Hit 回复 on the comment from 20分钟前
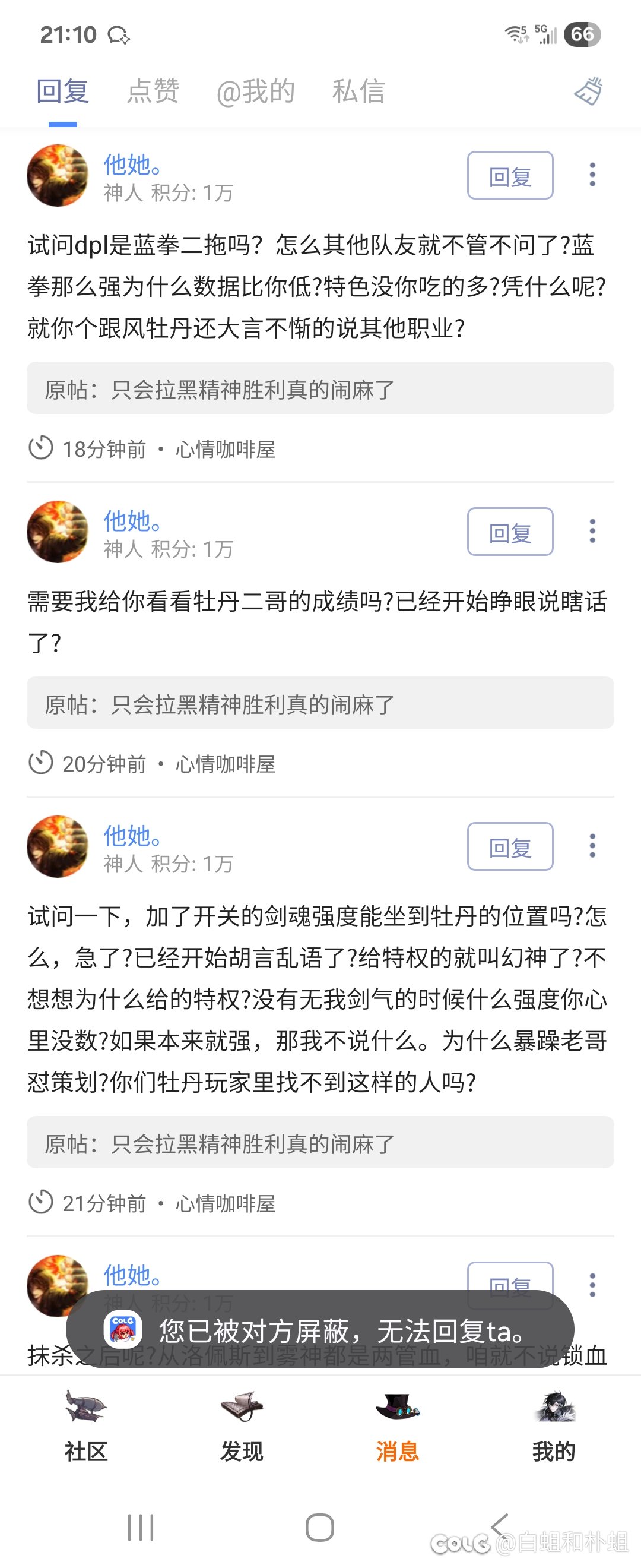This screenshot has width=641, height=1568. click(510, 532)
